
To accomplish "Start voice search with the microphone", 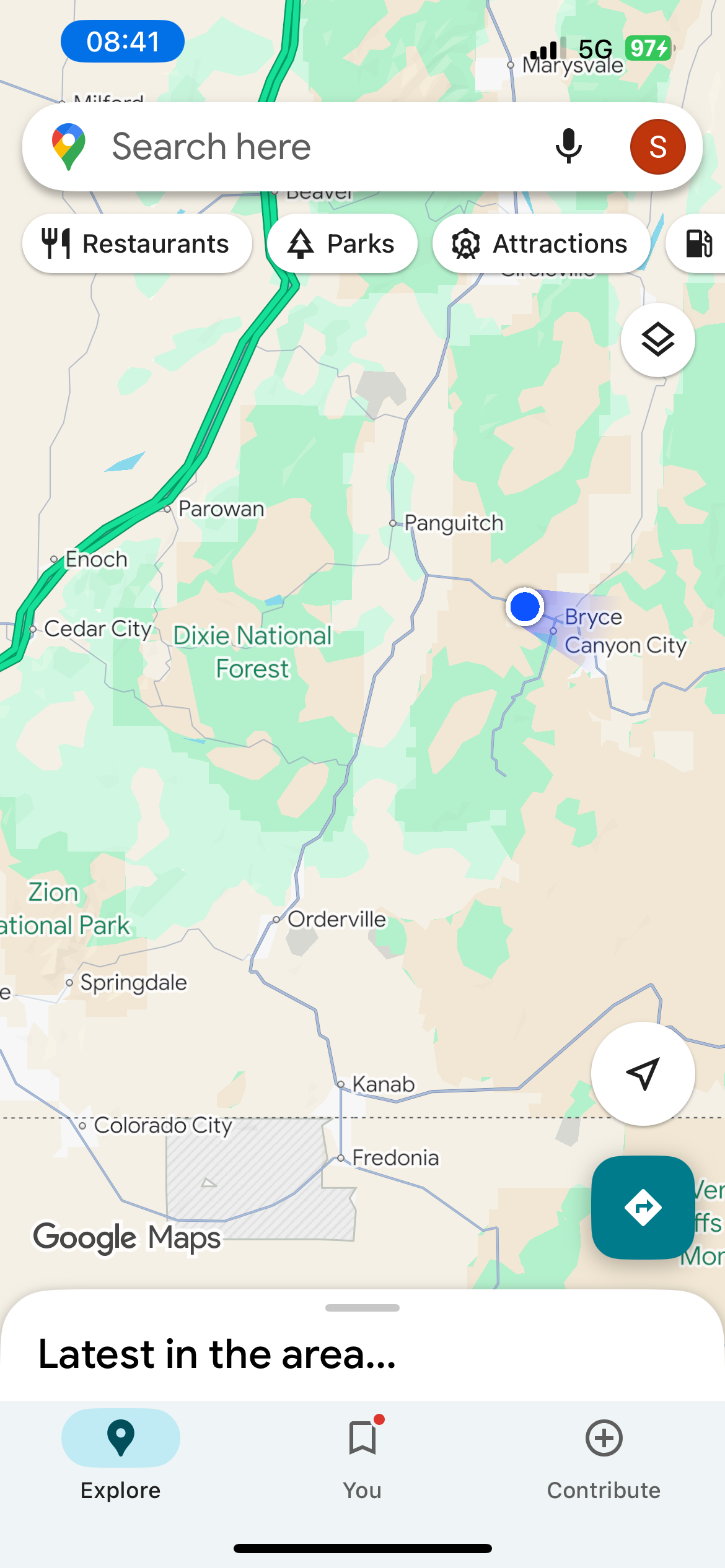I will [x=568, y=147].
